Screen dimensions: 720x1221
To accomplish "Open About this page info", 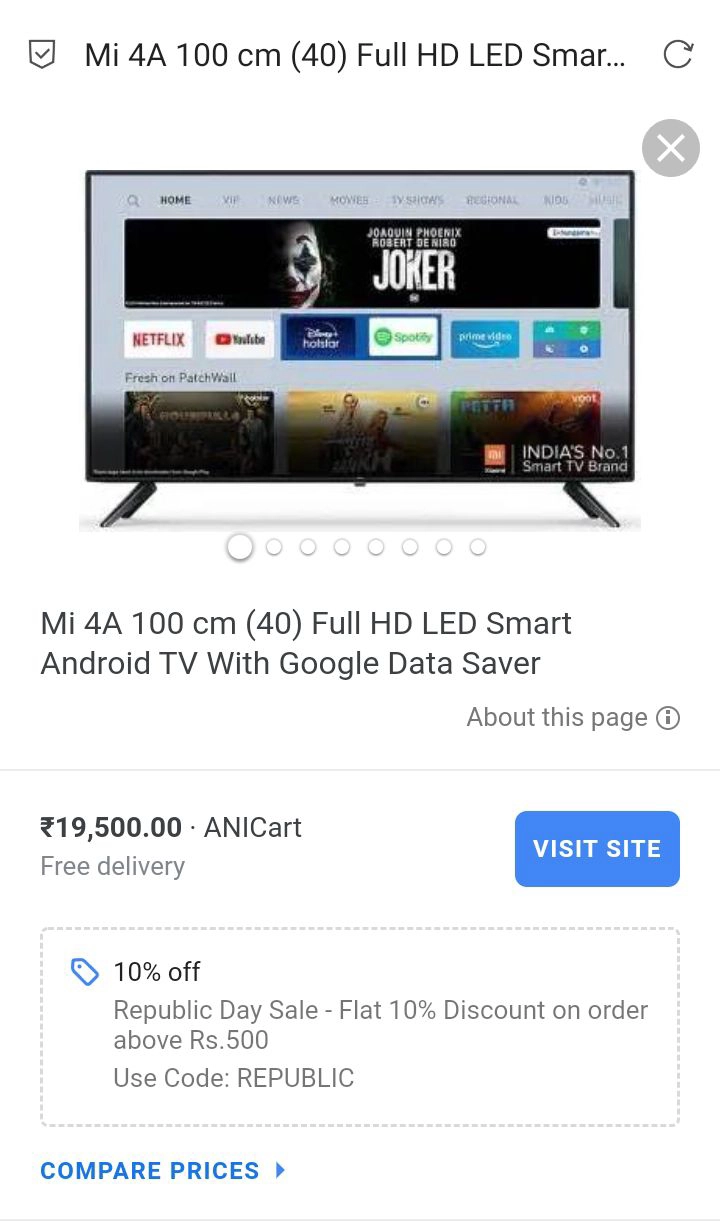I will [x=573, y=718].
